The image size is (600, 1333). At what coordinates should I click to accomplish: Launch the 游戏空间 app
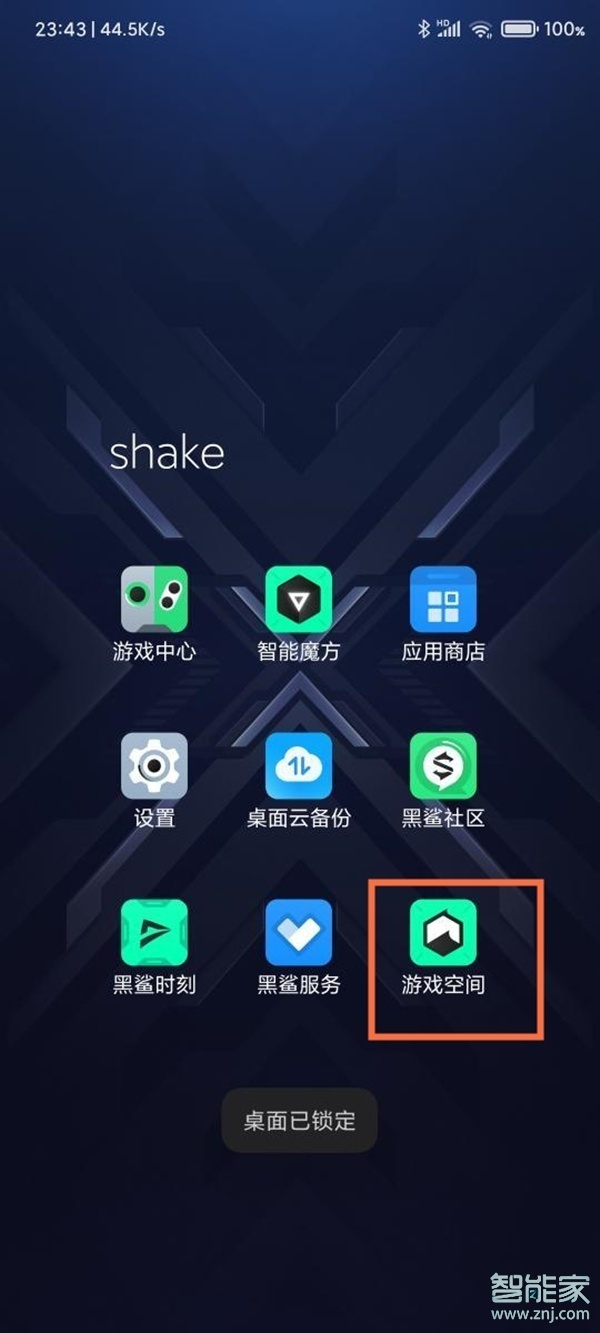pos(443,932)
